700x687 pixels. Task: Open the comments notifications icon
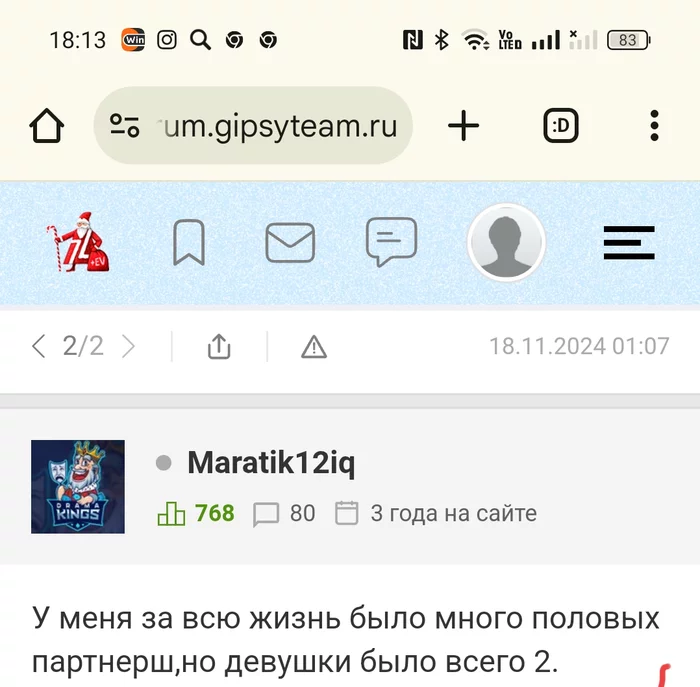pos(391,242)
